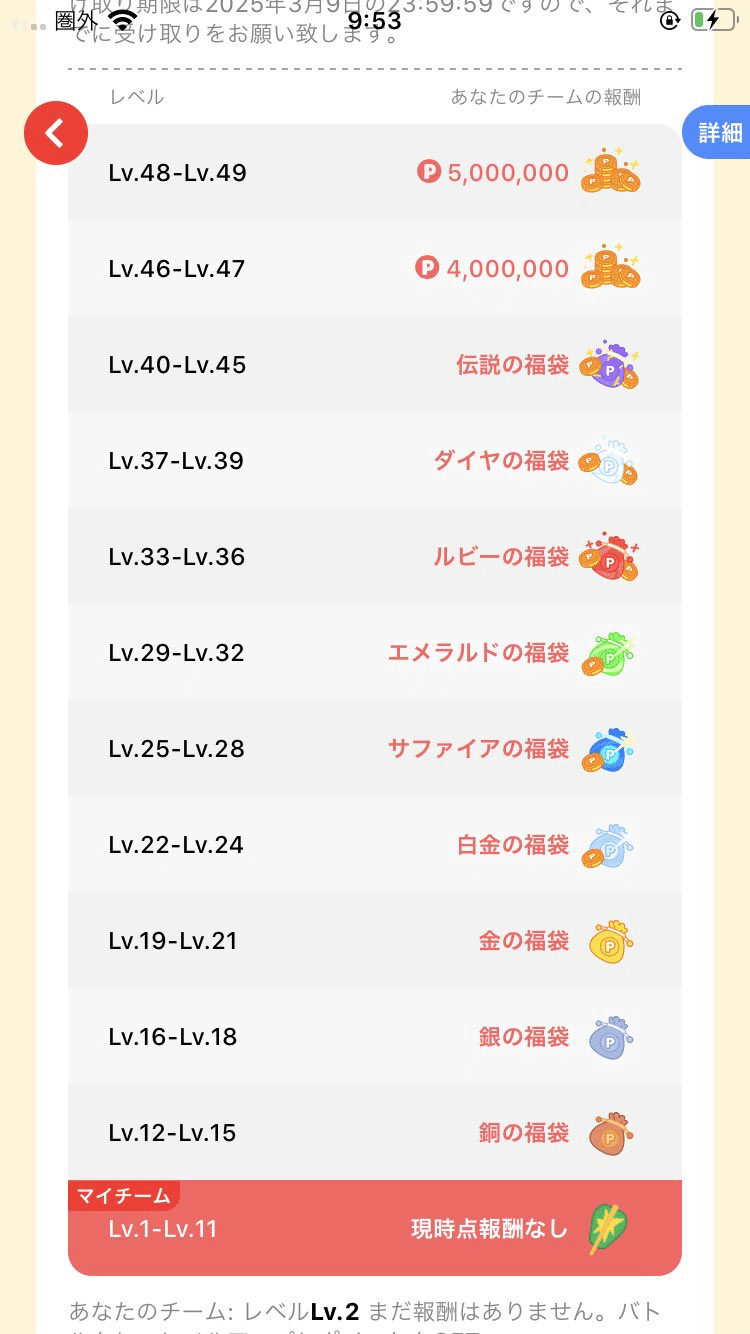750x1334 pixels.
Task: Tap the 4,000,000 coin pile icon
Action: pyautogui.click(x=611, y=267)
